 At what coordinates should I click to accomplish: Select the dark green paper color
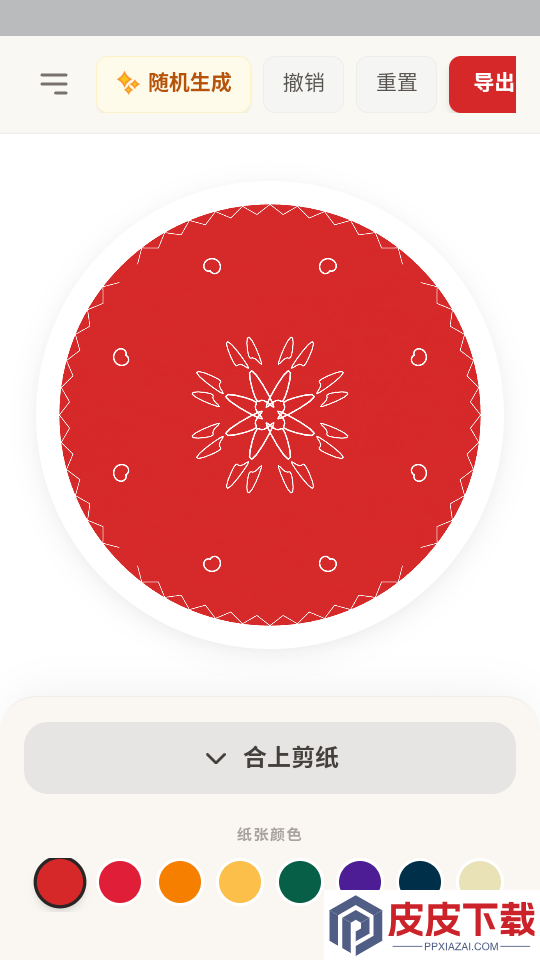tap(300, 882)
